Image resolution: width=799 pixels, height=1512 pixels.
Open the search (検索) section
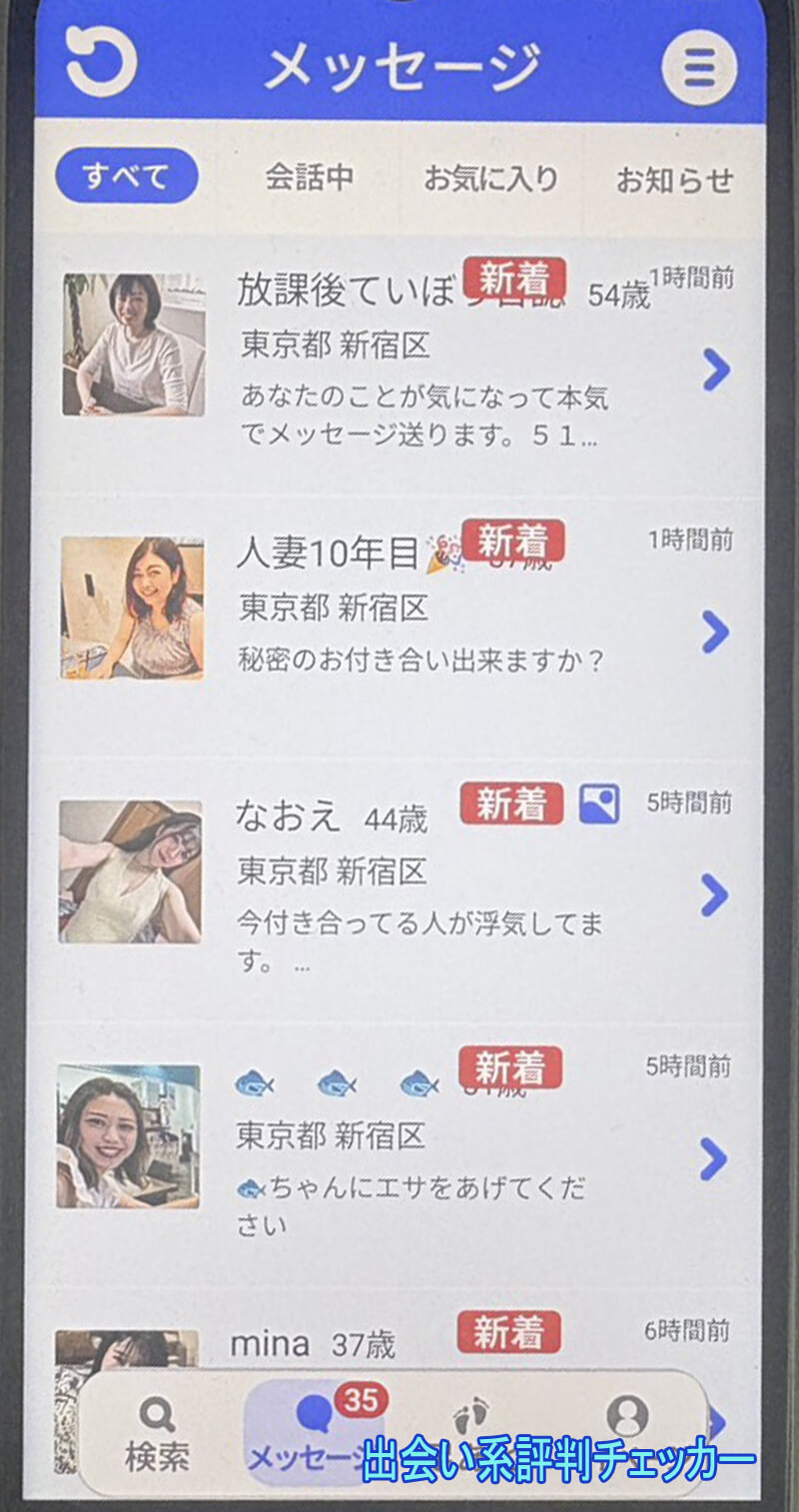pos(157,1418)
